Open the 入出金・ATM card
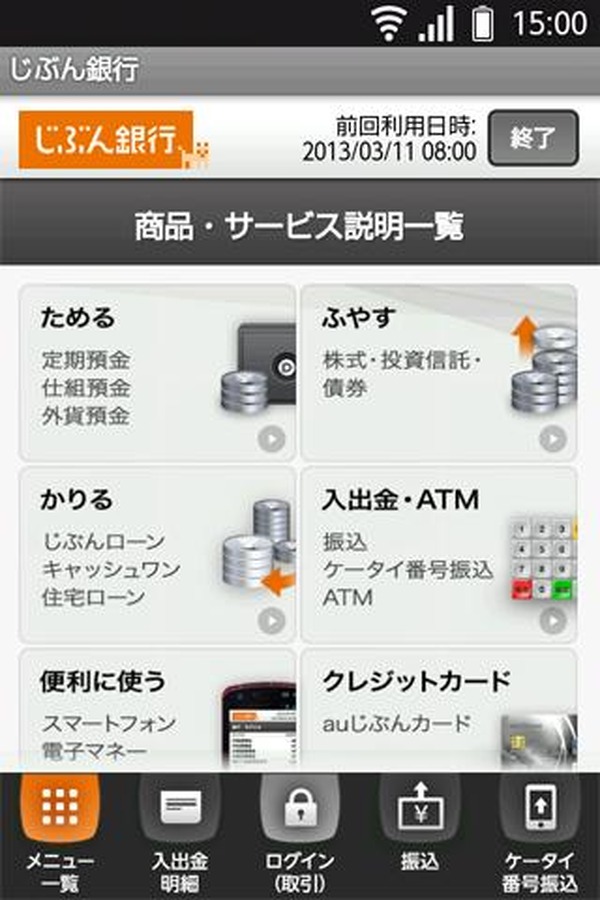Viewport: 600px width, 900px height. pyautogui.click(x=439, y=553)
